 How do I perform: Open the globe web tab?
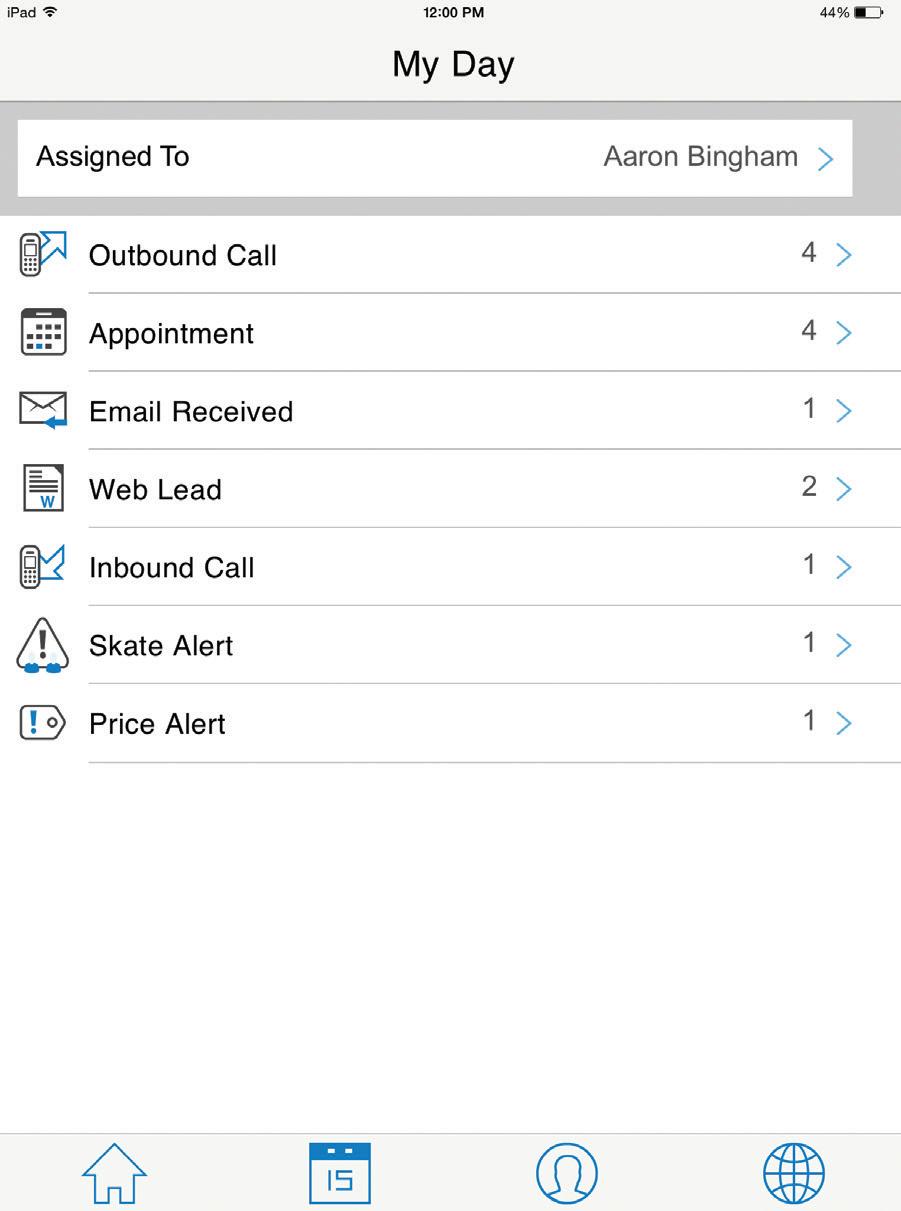(793, 1173)
